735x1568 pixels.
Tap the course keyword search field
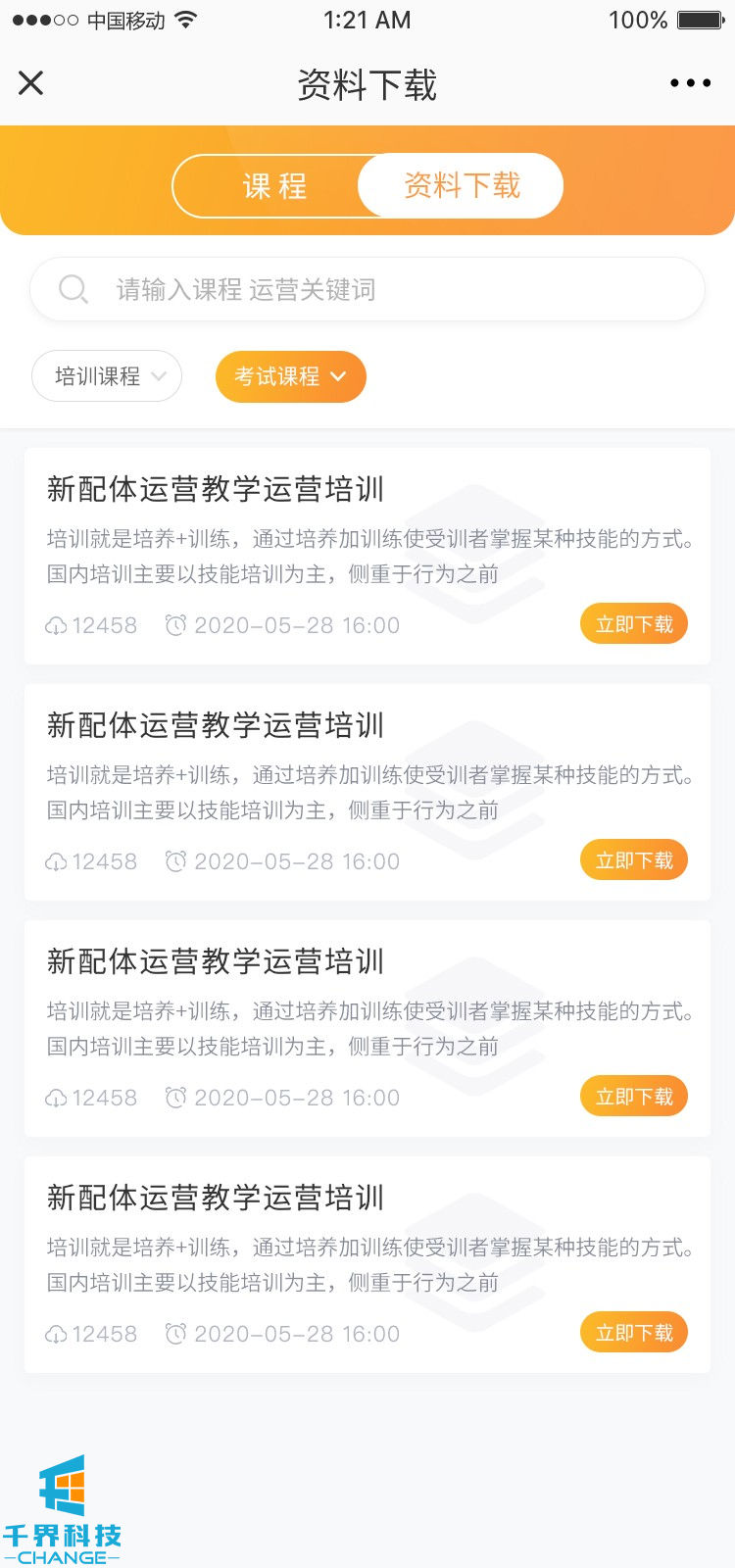tap(367, 289)
